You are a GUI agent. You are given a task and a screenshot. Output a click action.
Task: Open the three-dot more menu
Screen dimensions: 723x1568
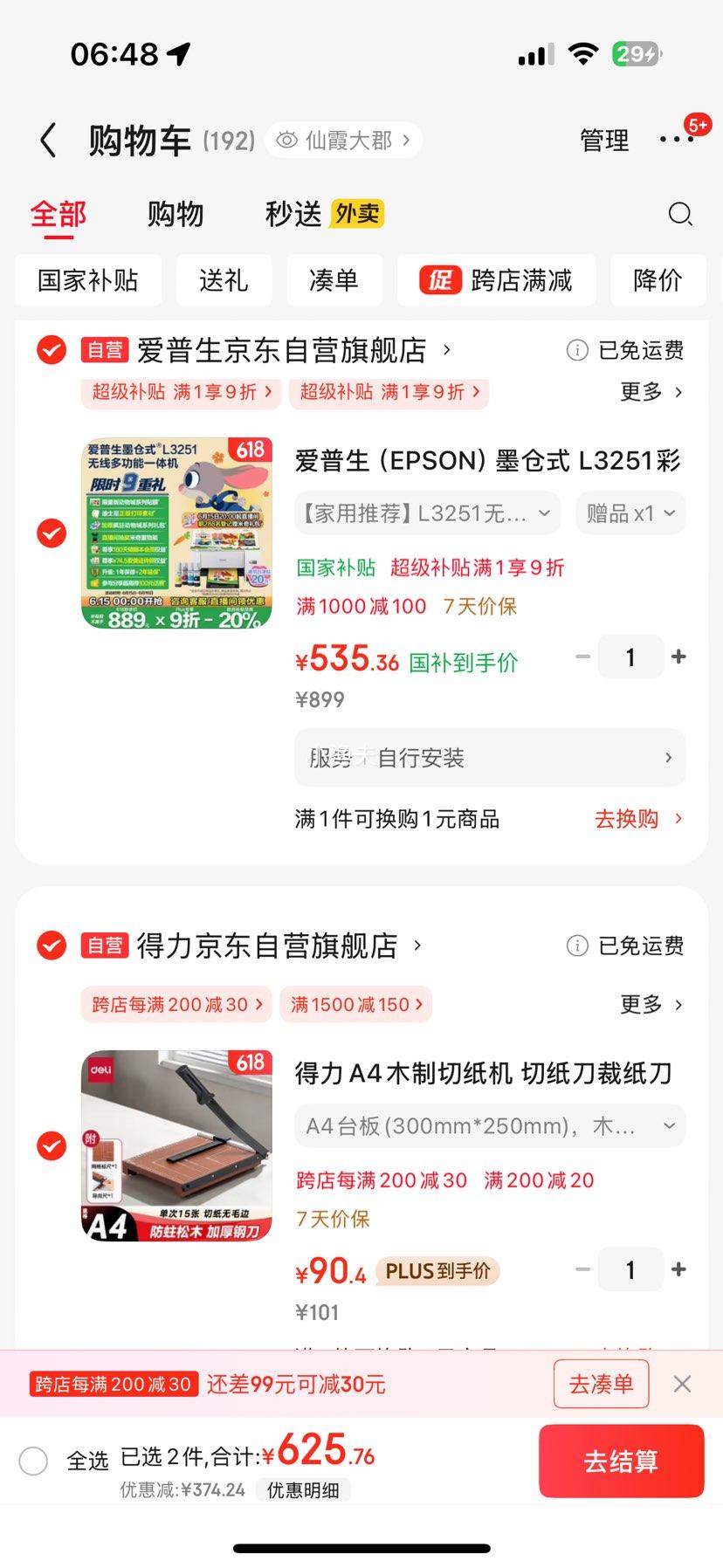tap(676, 140)
